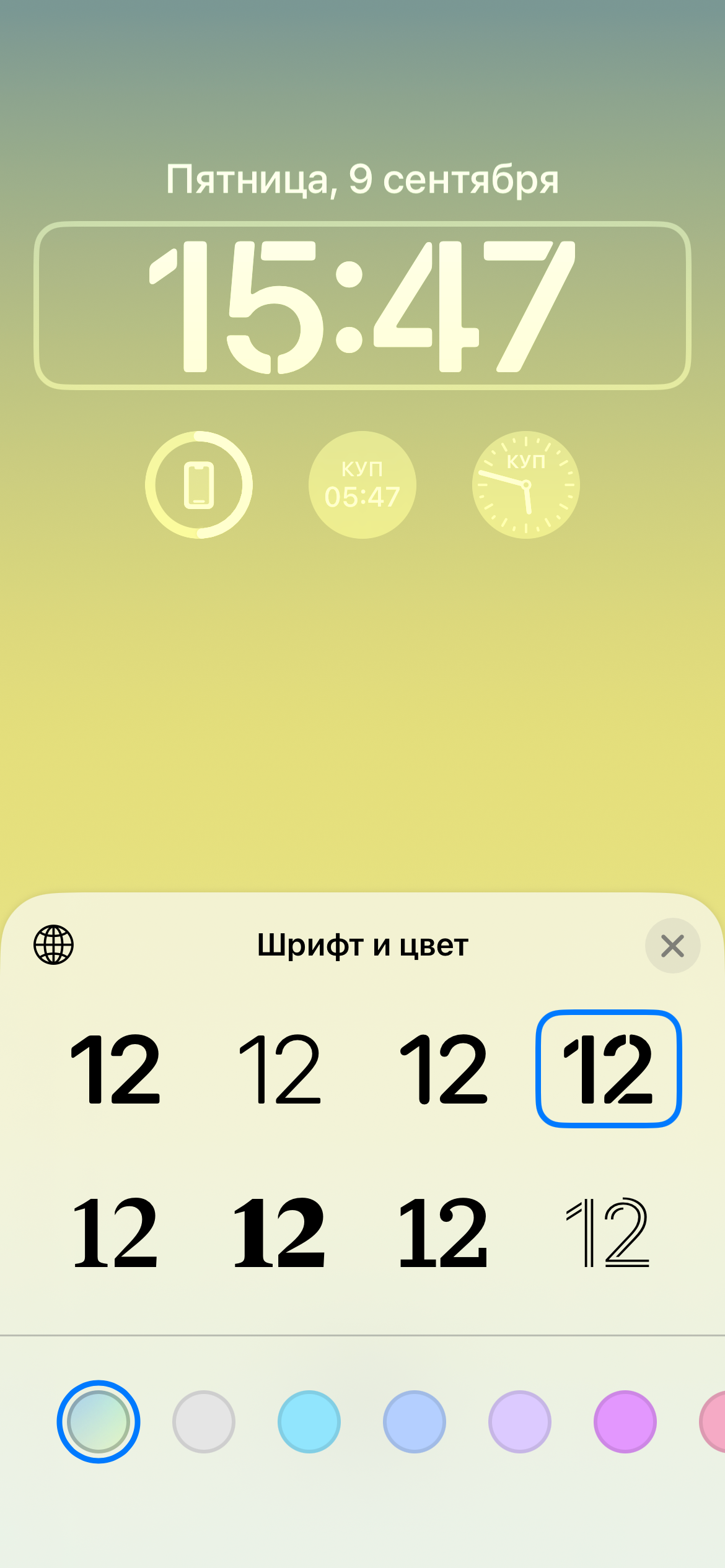Tap the analog КУП world clock widget
Viewport: 725px width, 1568px height.
point(526,485)
